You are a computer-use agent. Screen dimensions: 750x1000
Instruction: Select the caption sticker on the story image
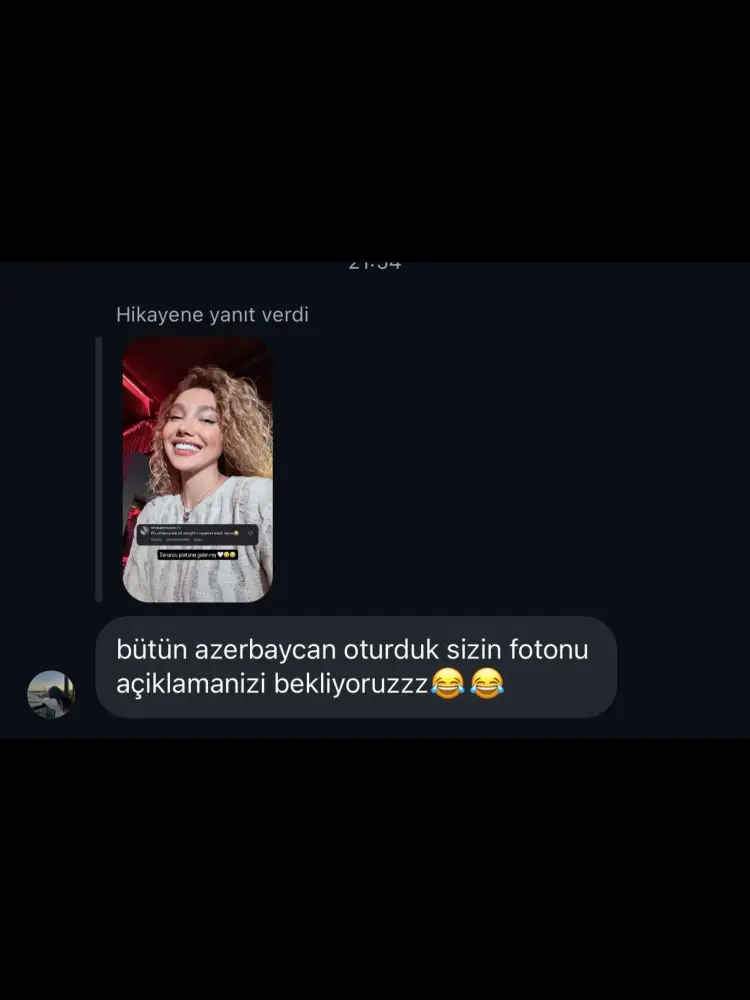pyautogui.click(x=195, y=555)
